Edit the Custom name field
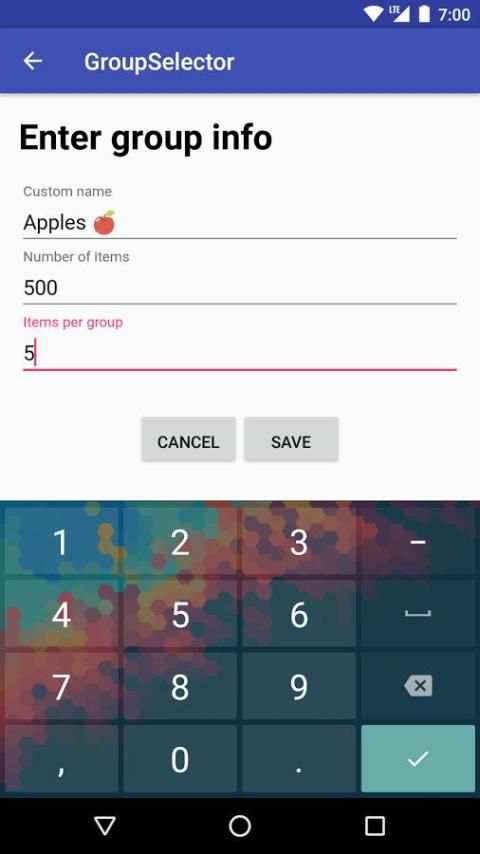Screen dimensions: 480x854 [x=239, y=223]
